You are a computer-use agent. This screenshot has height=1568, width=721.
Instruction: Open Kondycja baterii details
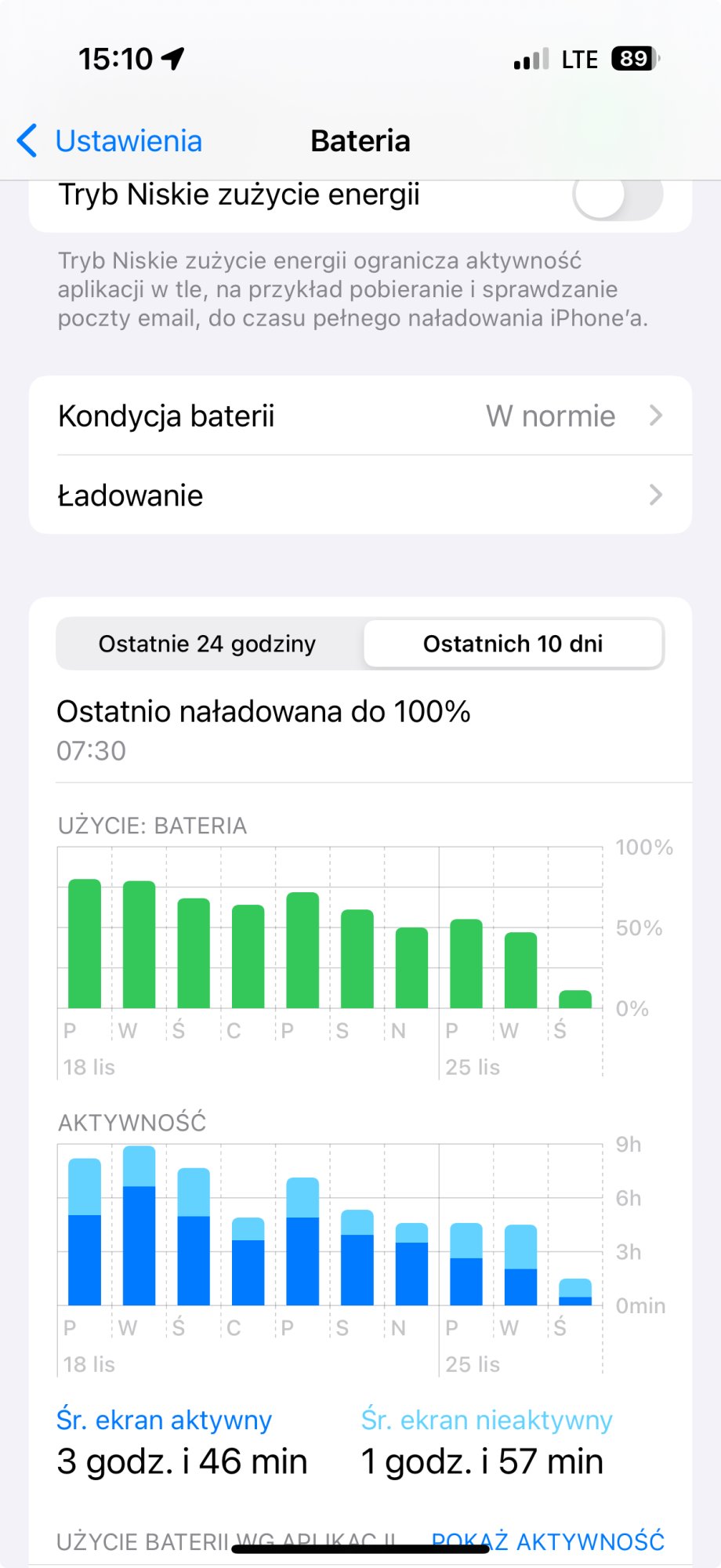[360, 416]
